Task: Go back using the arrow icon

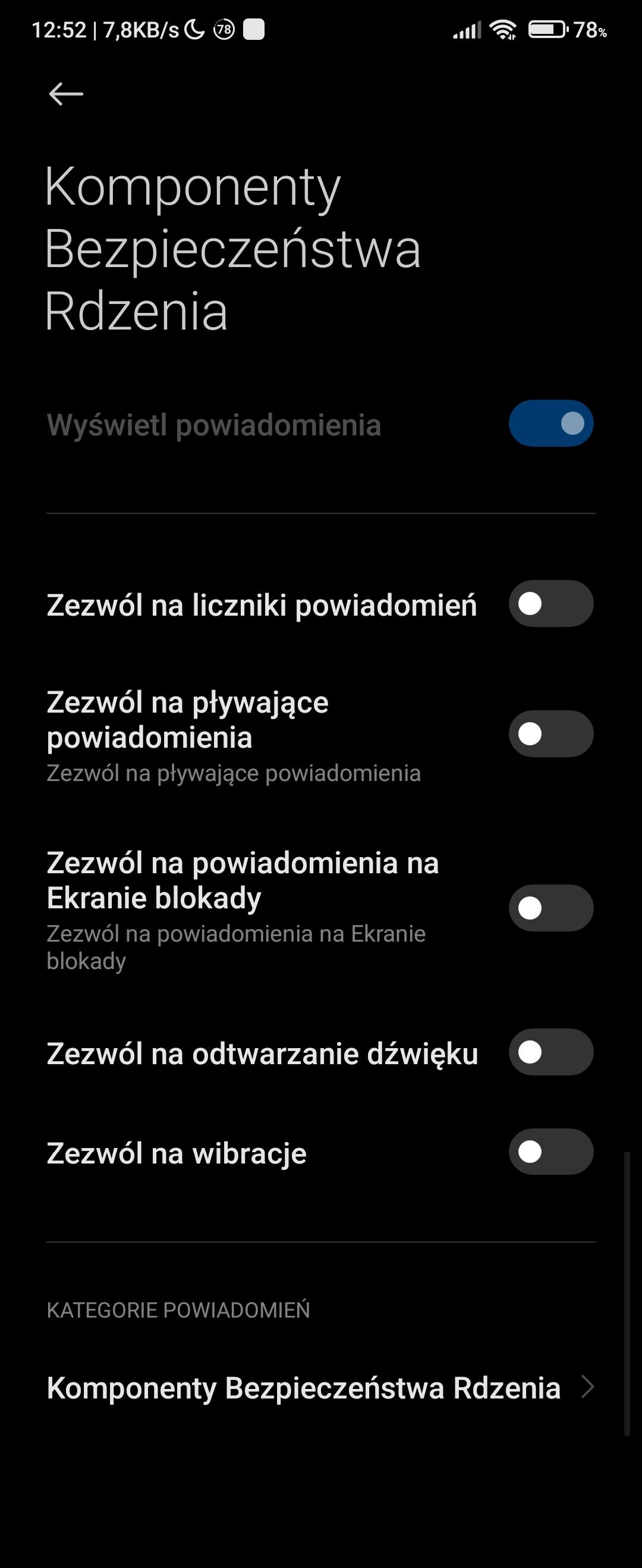Action: point(66,95)
